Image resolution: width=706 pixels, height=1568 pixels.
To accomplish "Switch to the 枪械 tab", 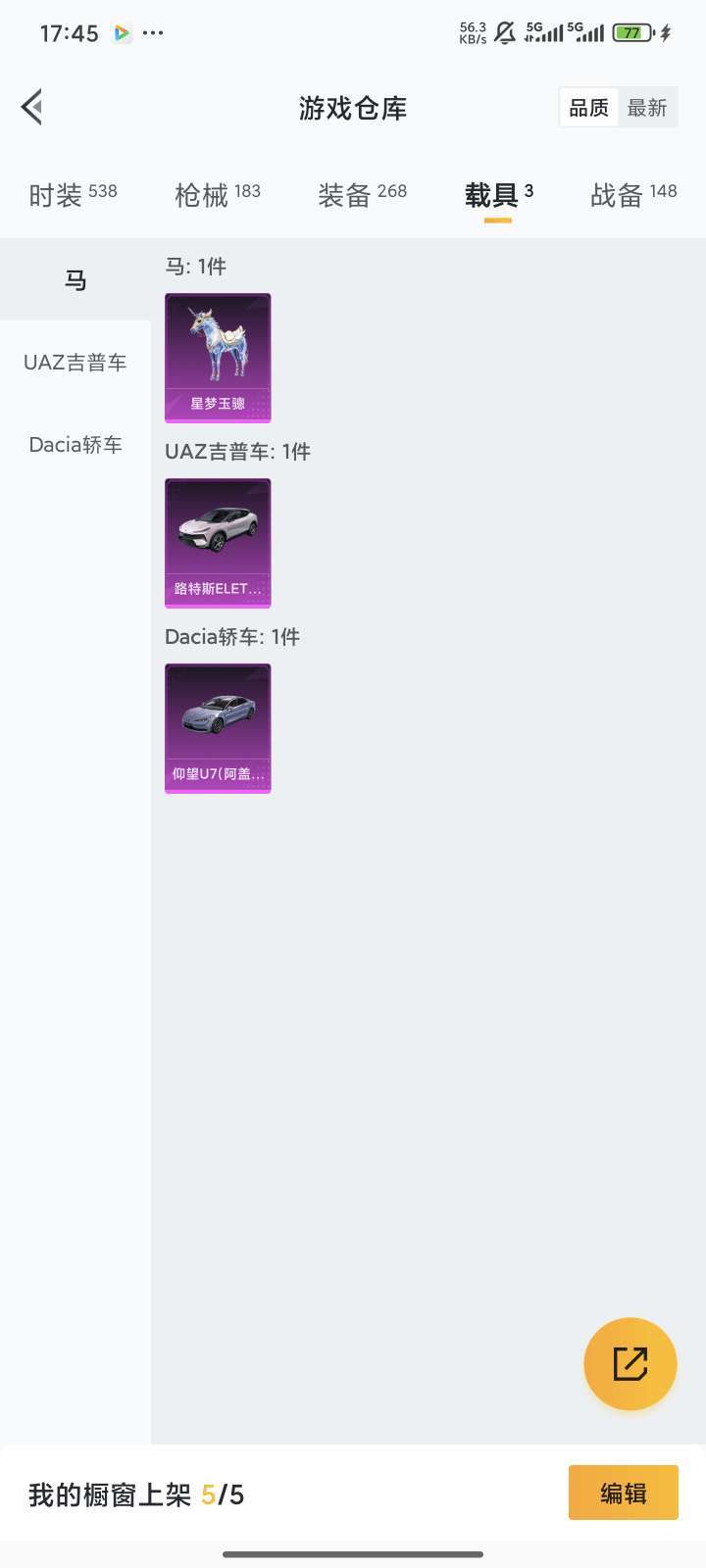I will (218, 193).
